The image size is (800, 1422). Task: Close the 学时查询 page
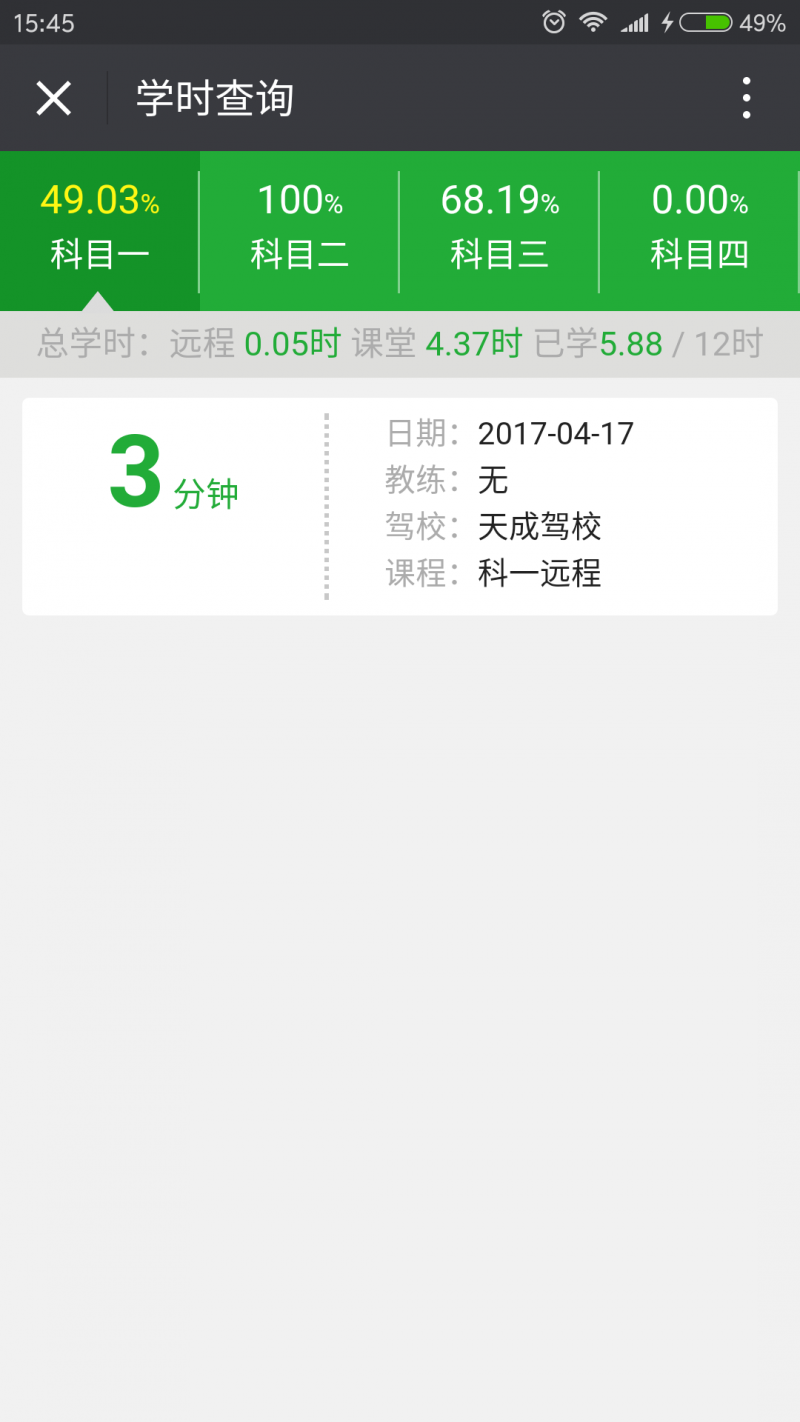click(53, 98)
